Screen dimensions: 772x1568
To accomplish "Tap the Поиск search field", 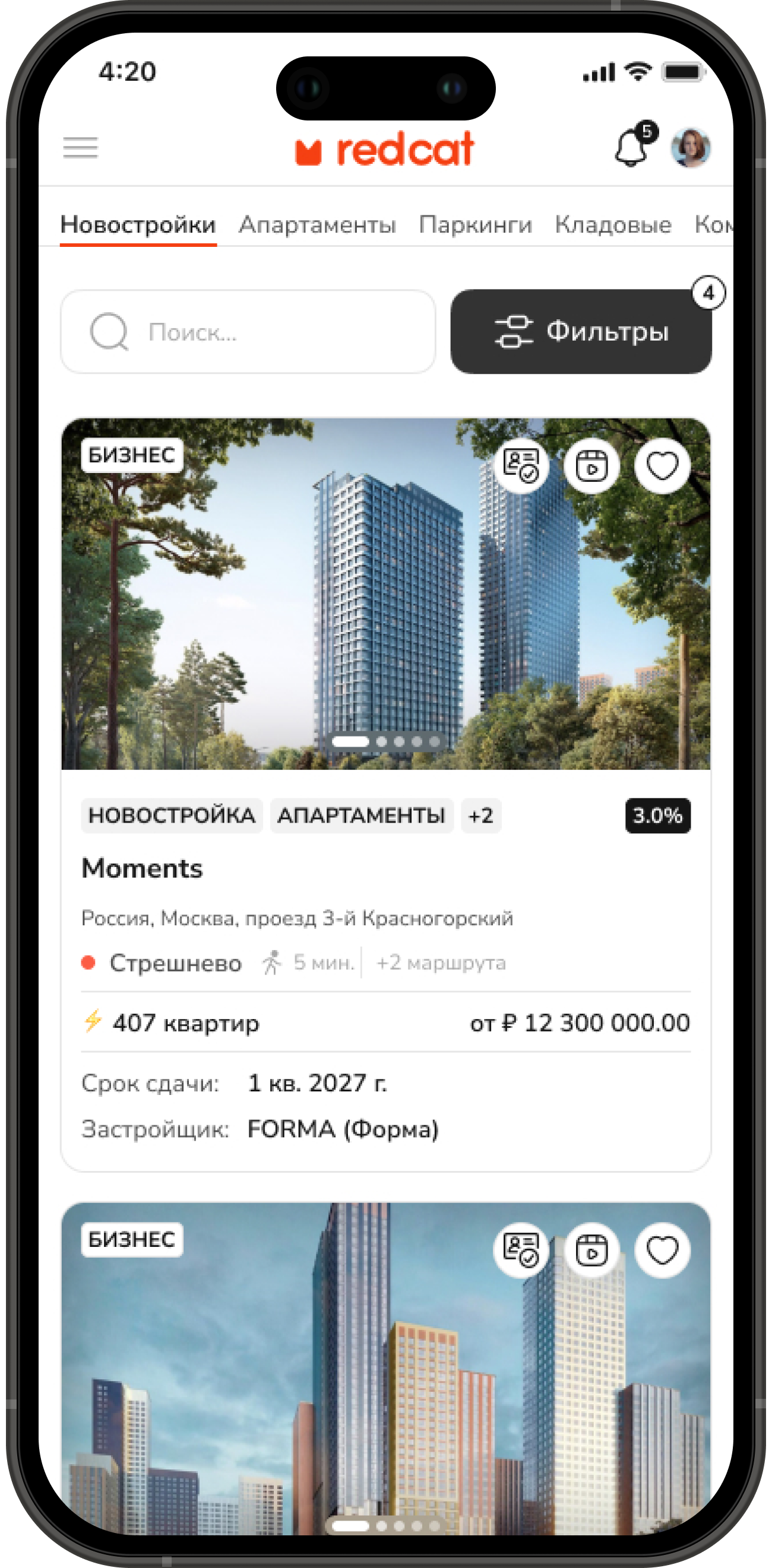I will 248,332.
